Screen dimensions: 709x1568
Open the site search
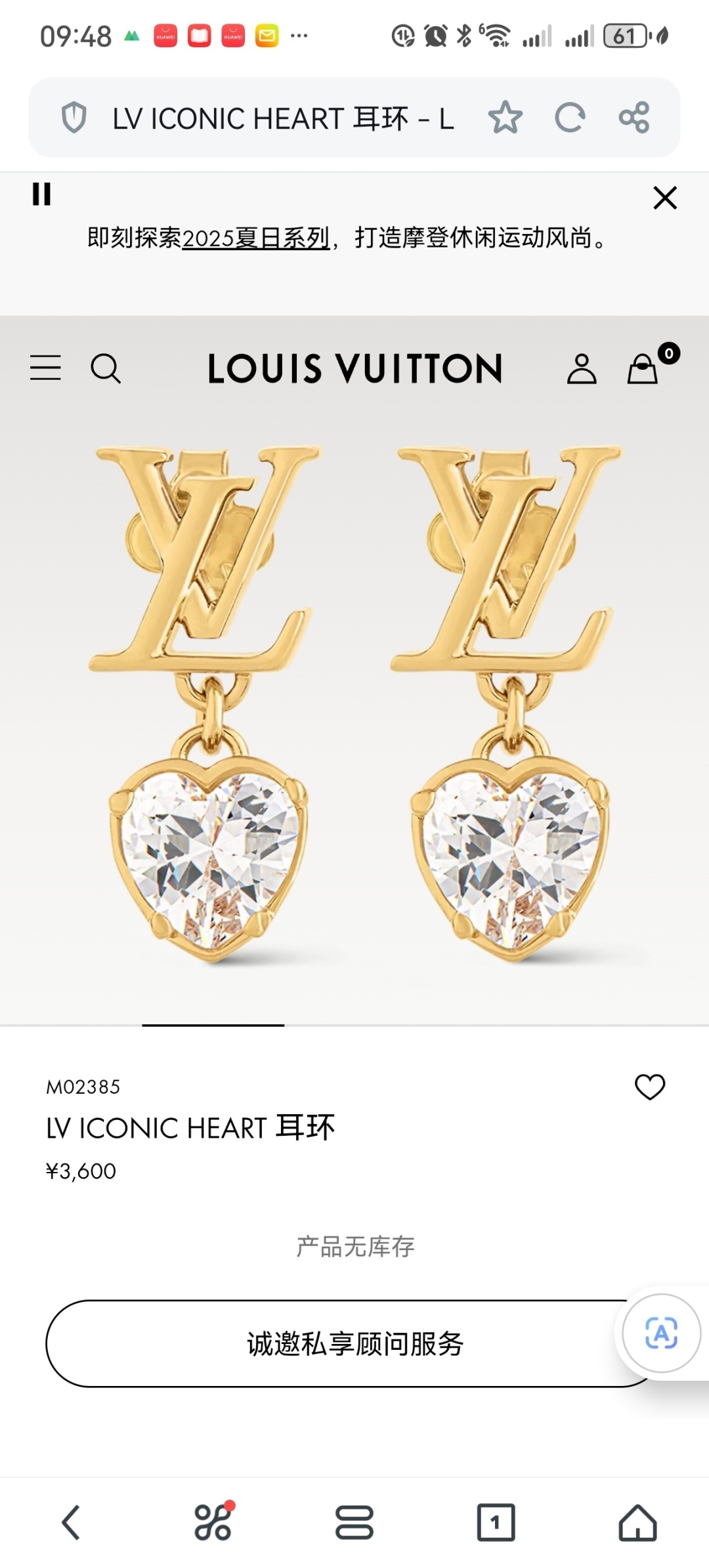105,369
